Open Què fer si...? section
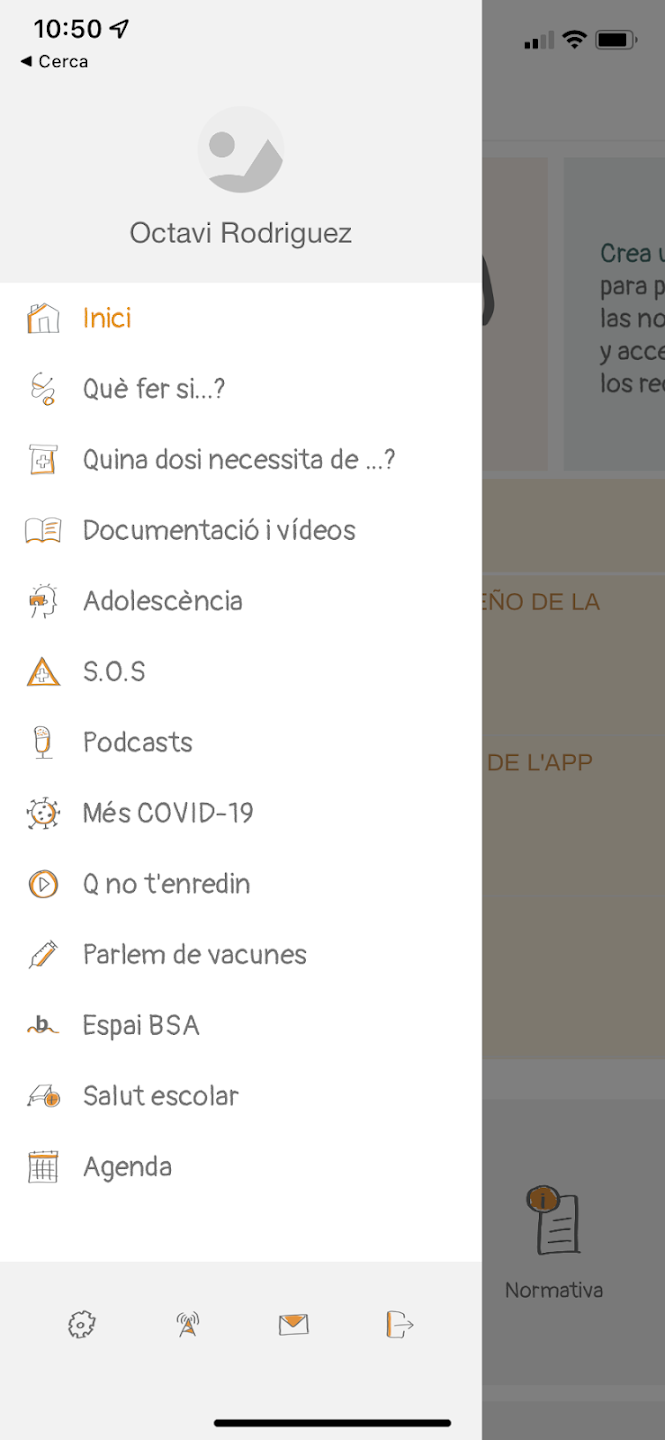Image resolution: width=665 pixels, height=1440 pixels. coord(240,389)
